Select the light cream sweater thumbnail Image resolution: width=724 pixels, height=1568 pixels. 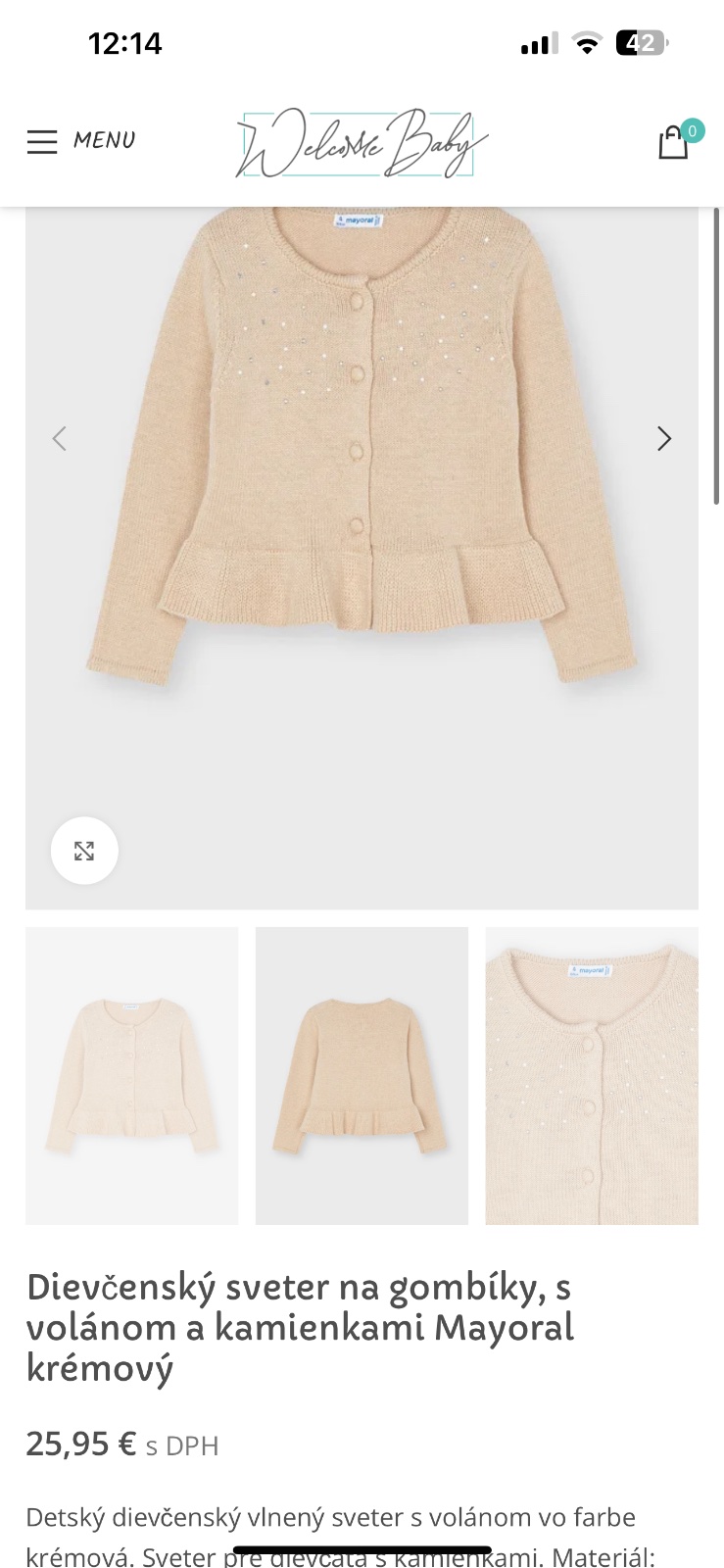pyautogui.click(x=132, y=1075)
